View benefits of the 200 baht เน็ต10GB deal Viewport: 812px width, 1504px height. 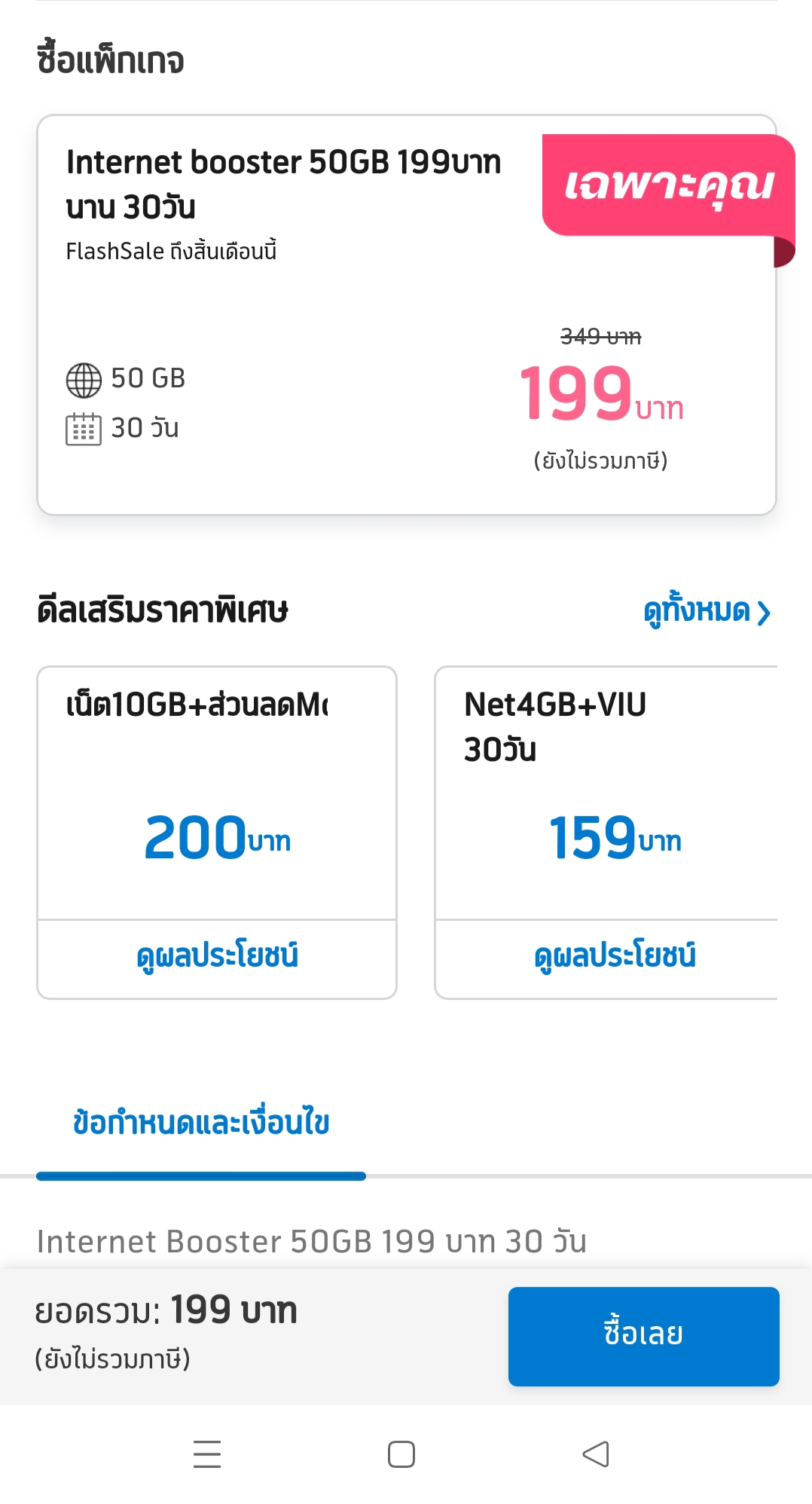217,957
